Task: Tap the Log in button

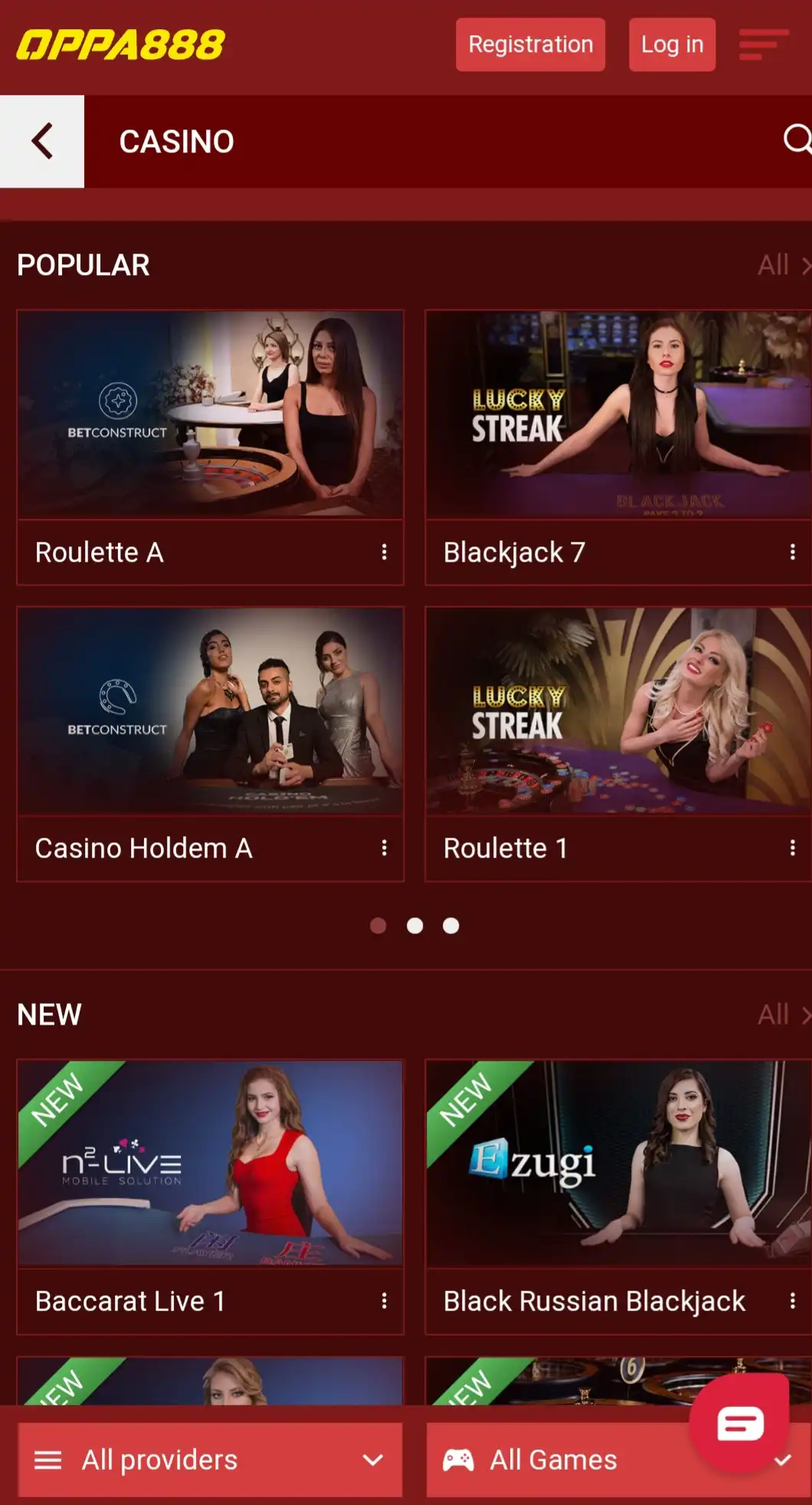Action: pyautogui.click(x=672, y=44)
